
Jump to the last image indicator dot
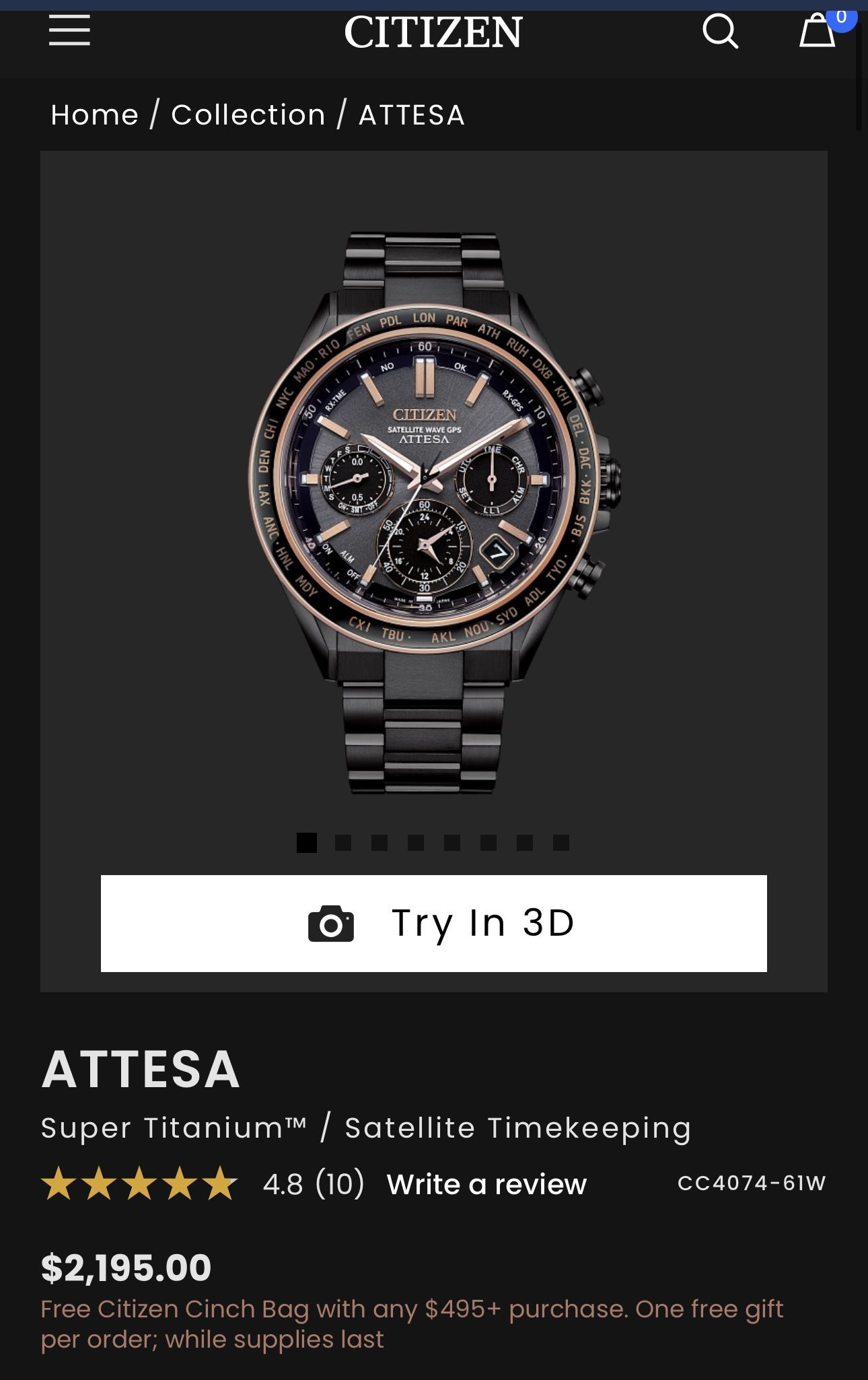[x=561, y=843]
